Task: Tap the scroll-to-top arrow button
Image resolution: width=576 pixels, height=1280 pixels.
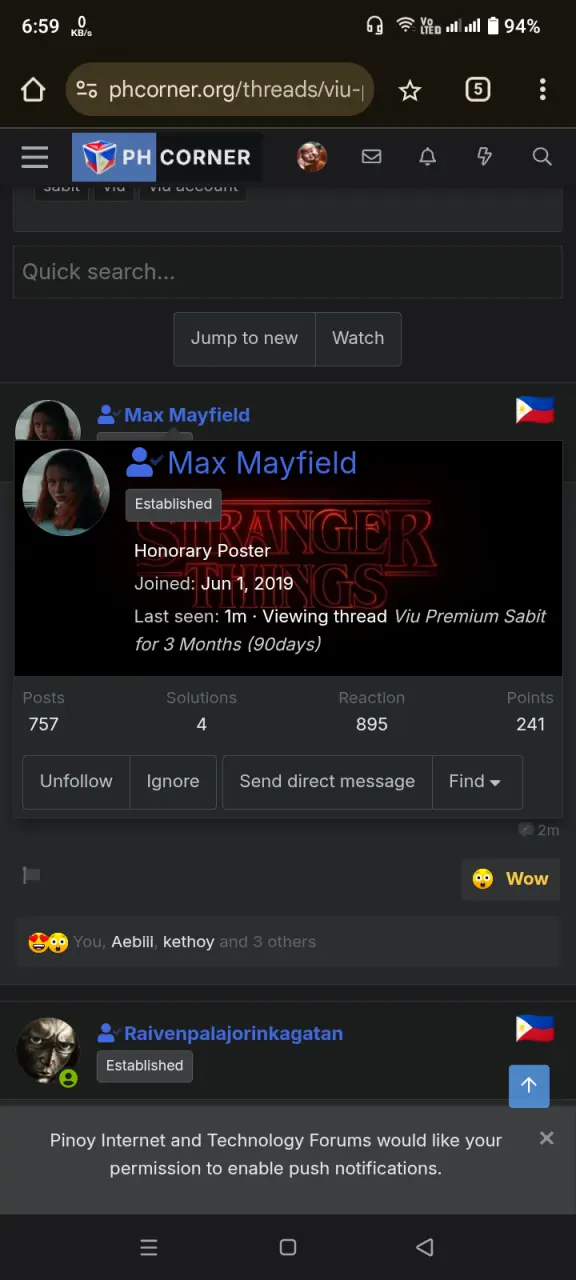Action: coord(529,1086)
